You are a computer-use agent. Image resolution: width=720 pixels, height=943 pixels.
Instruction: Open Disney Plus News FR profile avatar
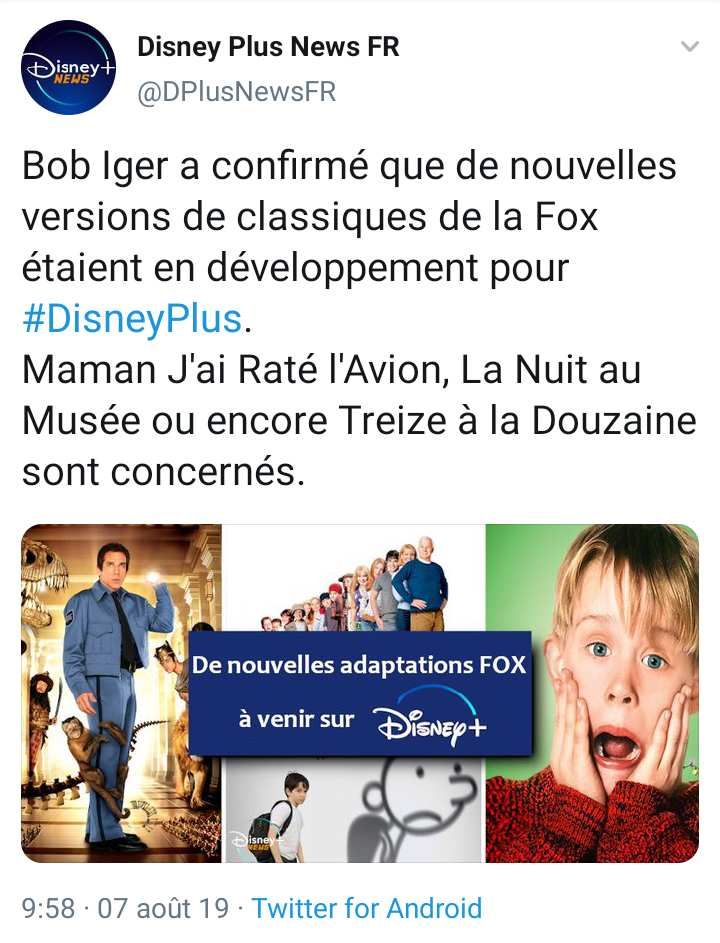click(69, 67)
